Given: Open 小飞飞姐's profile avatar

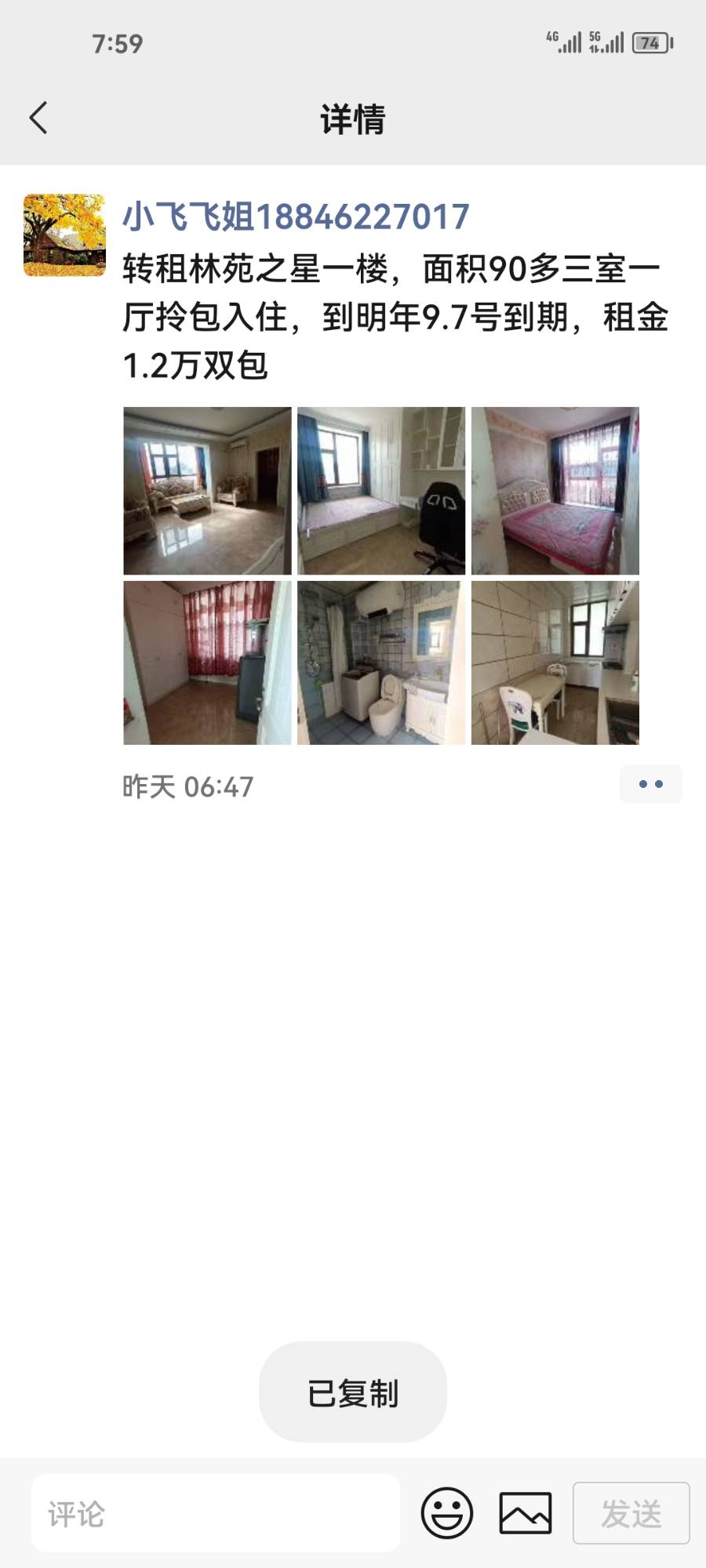Looking at the screenshot, I should pyautogui.click(x=64, y=235).
